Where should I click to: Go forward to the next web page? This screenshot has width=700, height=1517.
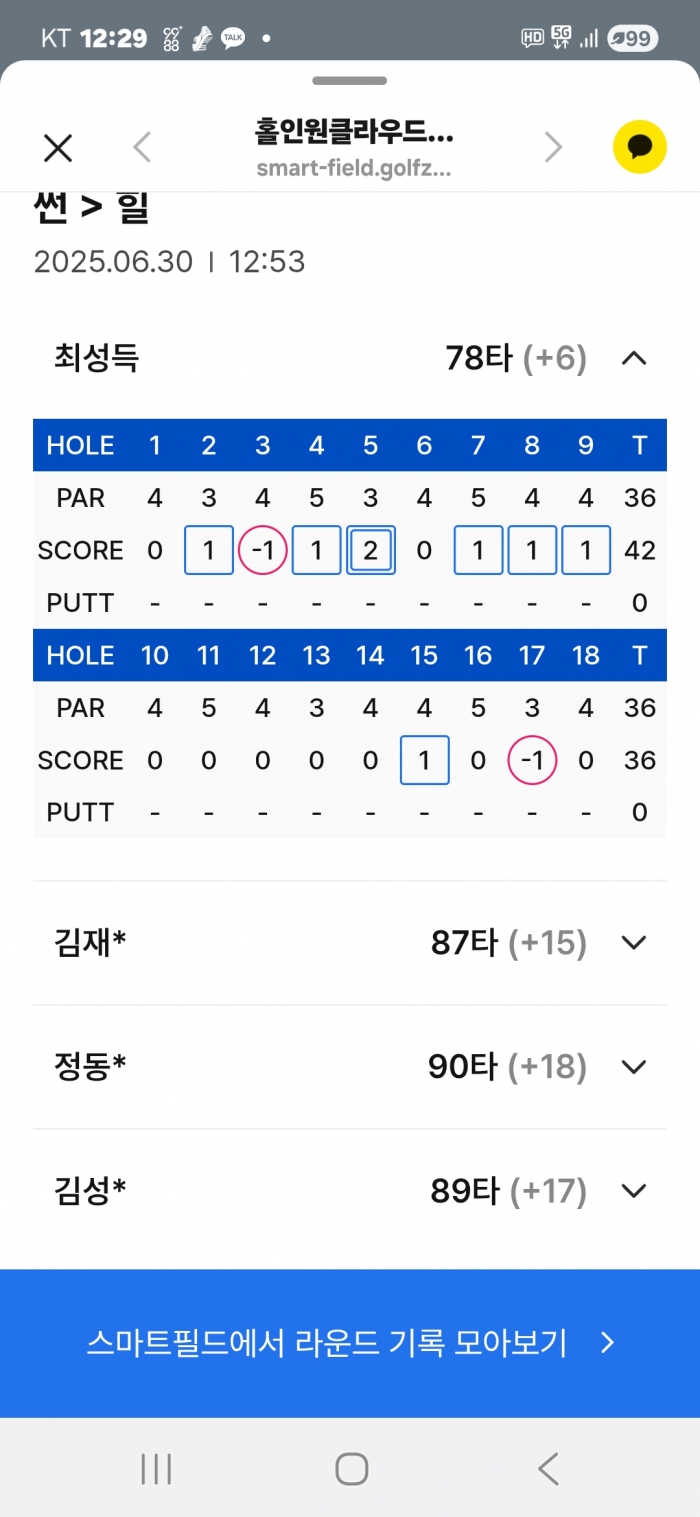click(553, 148)
